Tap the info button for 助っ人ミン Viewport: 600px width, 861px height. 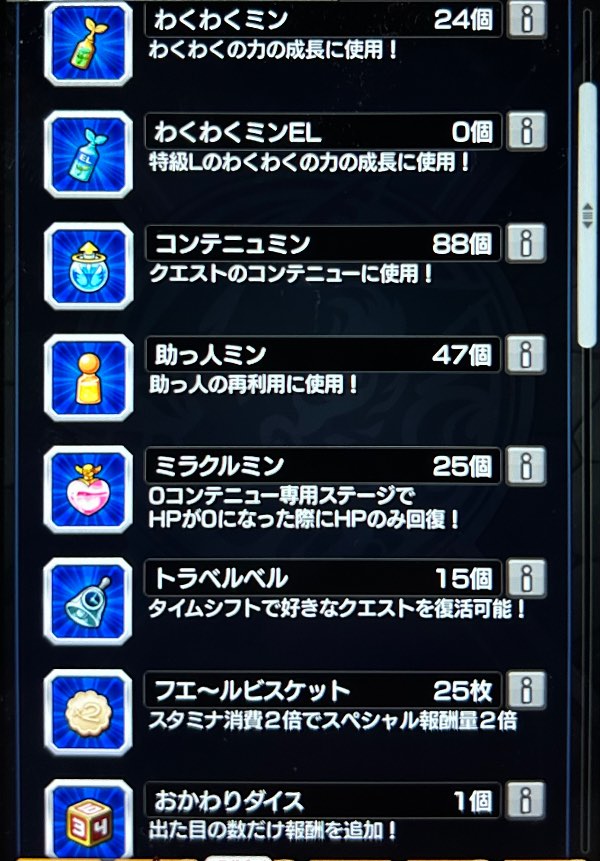(x=526, y=354)
